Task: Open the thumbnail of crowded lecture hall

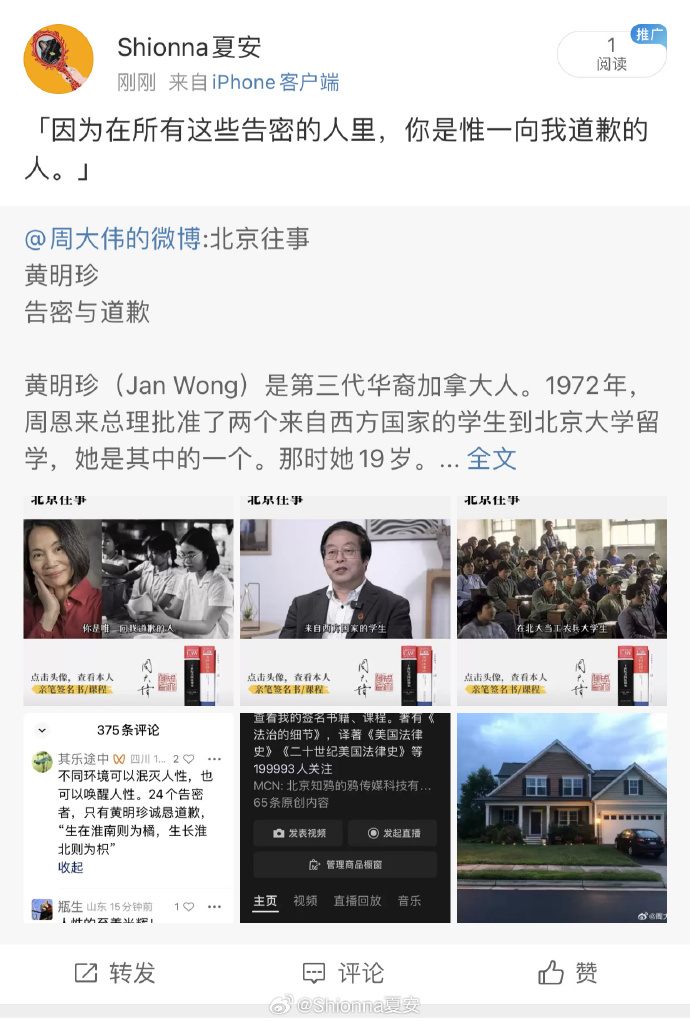Action: coord(561,601)
